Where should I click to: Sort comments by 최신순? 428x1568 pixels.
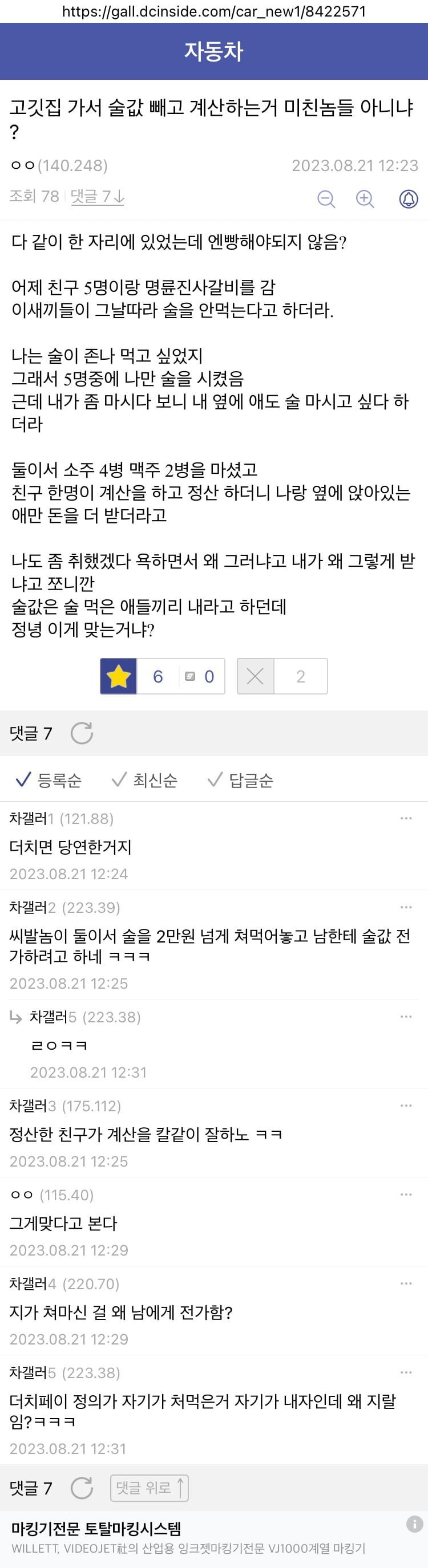pyautogui.click(x=145, y=780)
